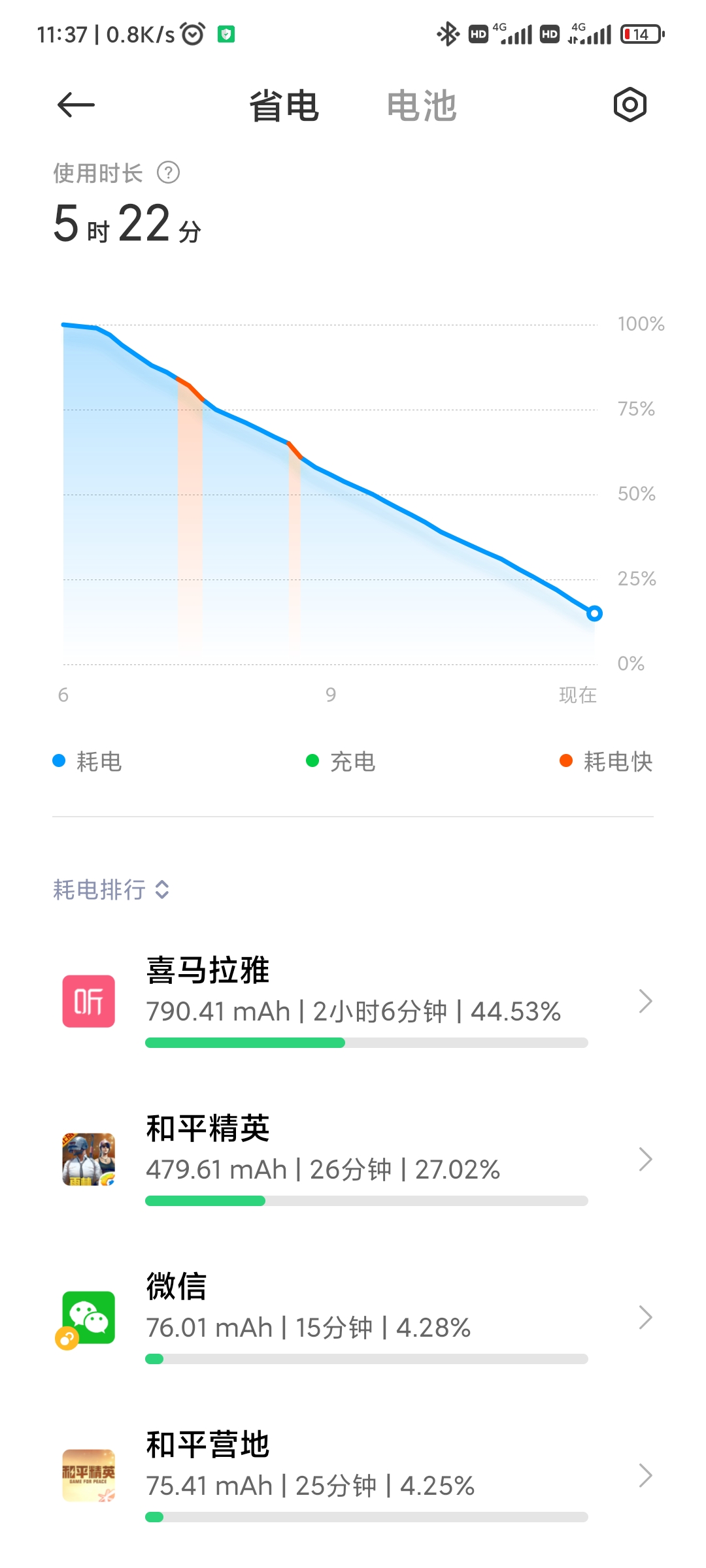Show 和平营地 power usage details

353,1475
